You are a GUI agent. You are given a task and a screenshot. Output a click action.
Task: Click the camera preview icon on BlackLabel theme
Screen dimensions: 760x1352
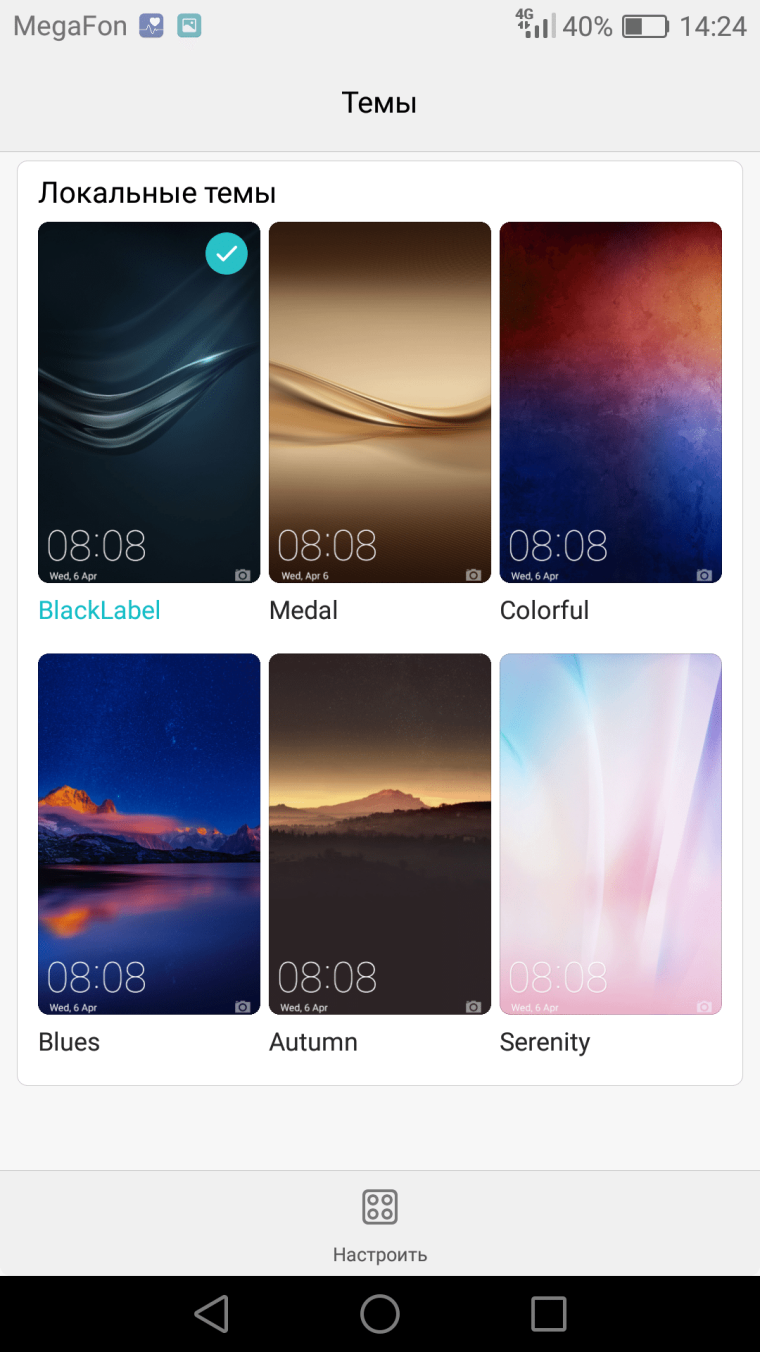[x=243, y=574]
